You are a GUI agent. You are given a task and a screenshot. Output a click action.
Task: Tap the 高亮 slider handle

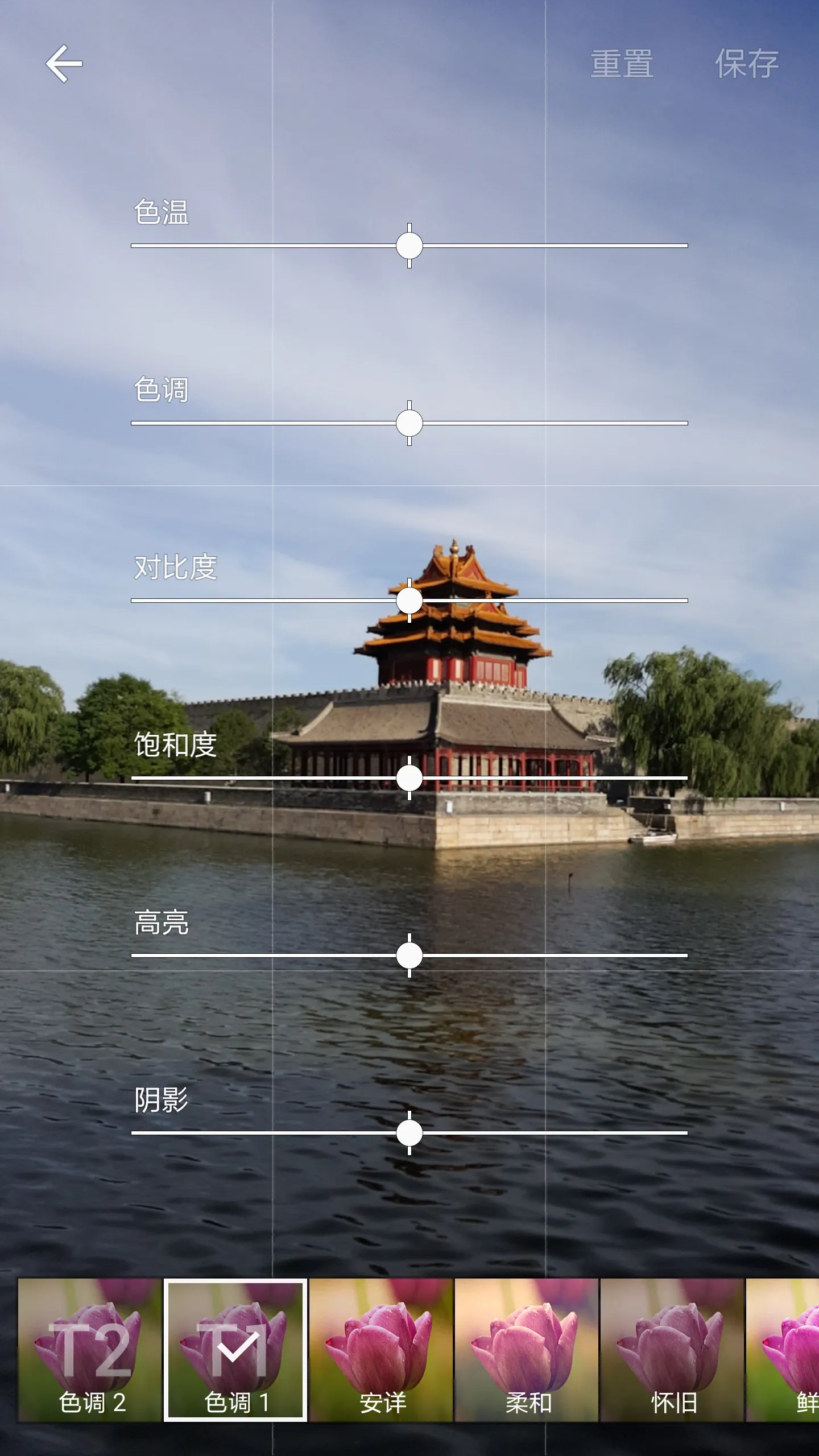click(x=409, y=955)
